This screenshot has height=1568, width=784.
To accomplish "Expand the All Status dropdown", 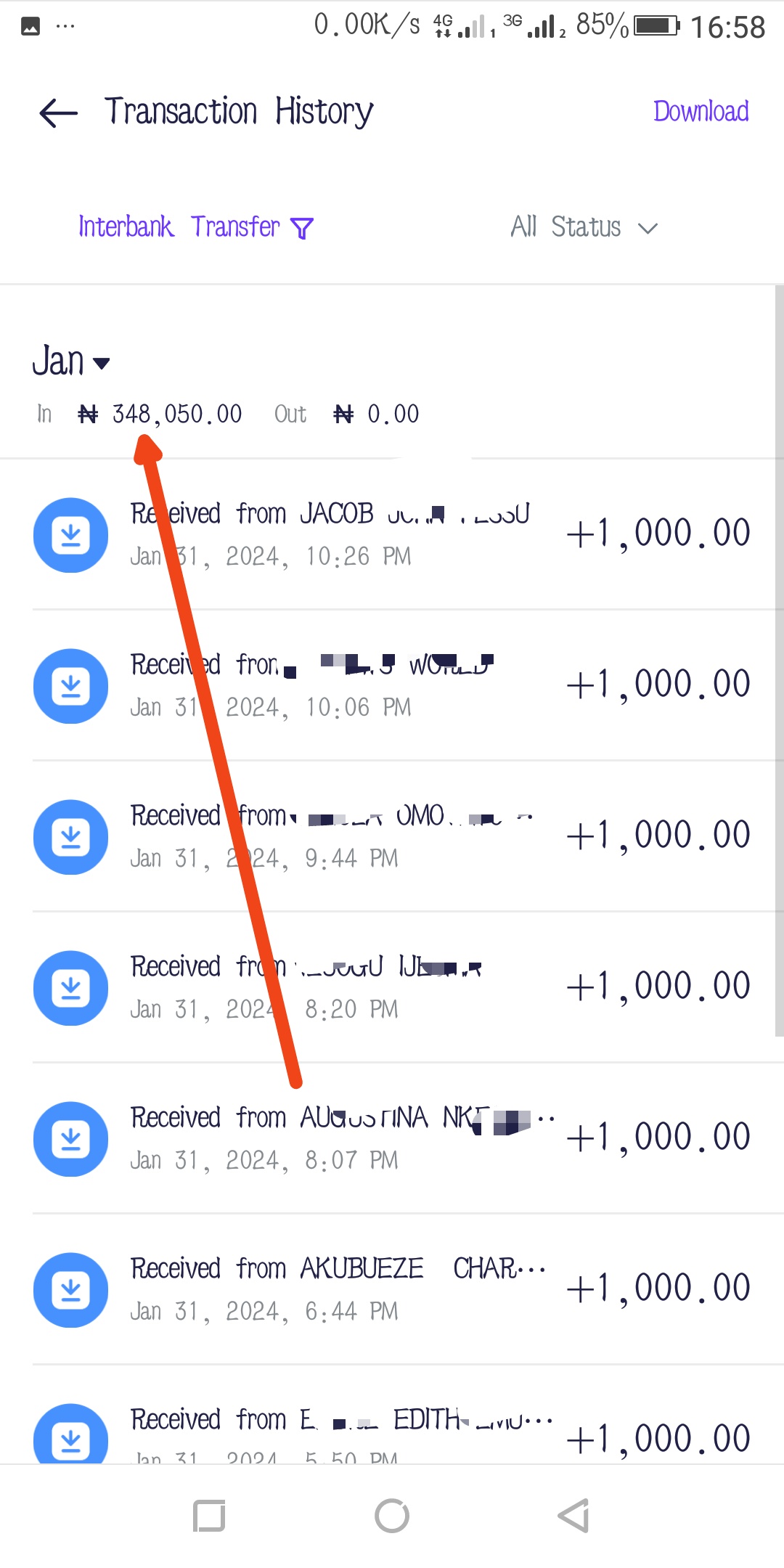I will pyautogui.click(x=584, y=227).
